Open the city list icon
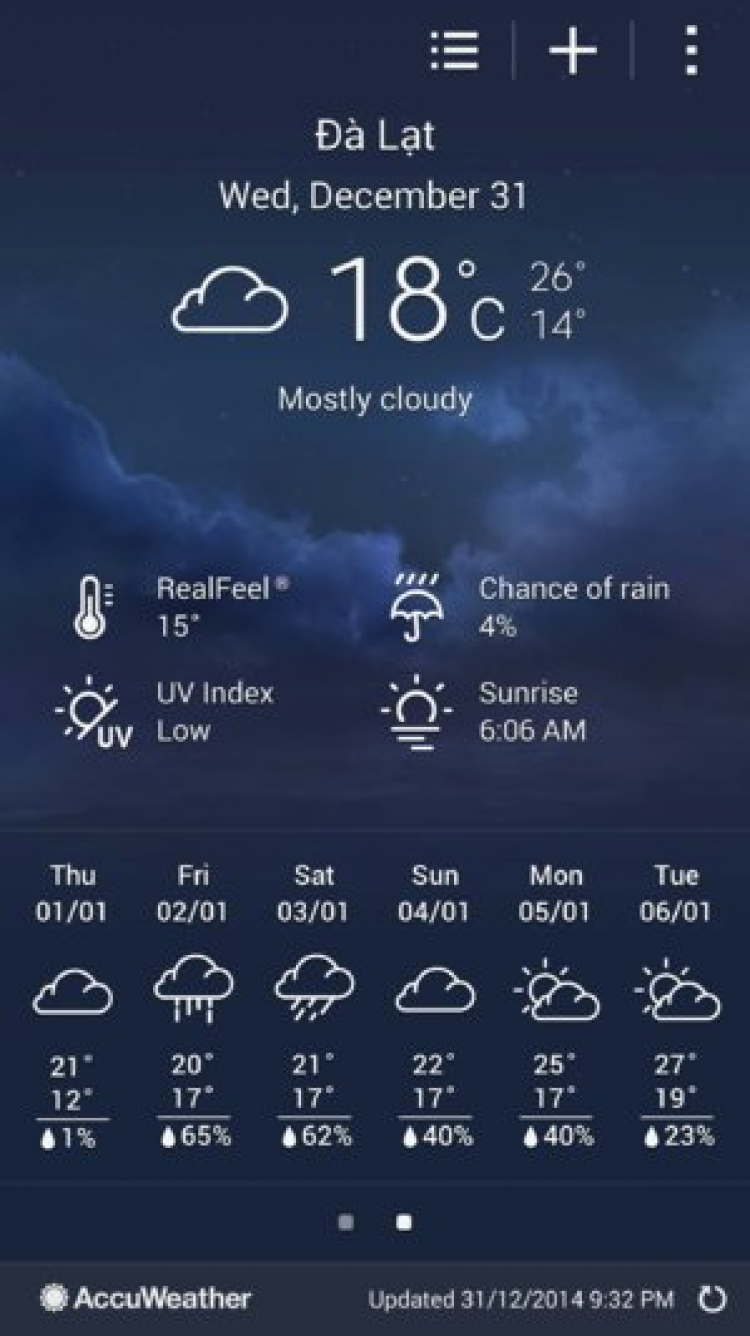Screen dimensions: 750x1336 (455, 50)
